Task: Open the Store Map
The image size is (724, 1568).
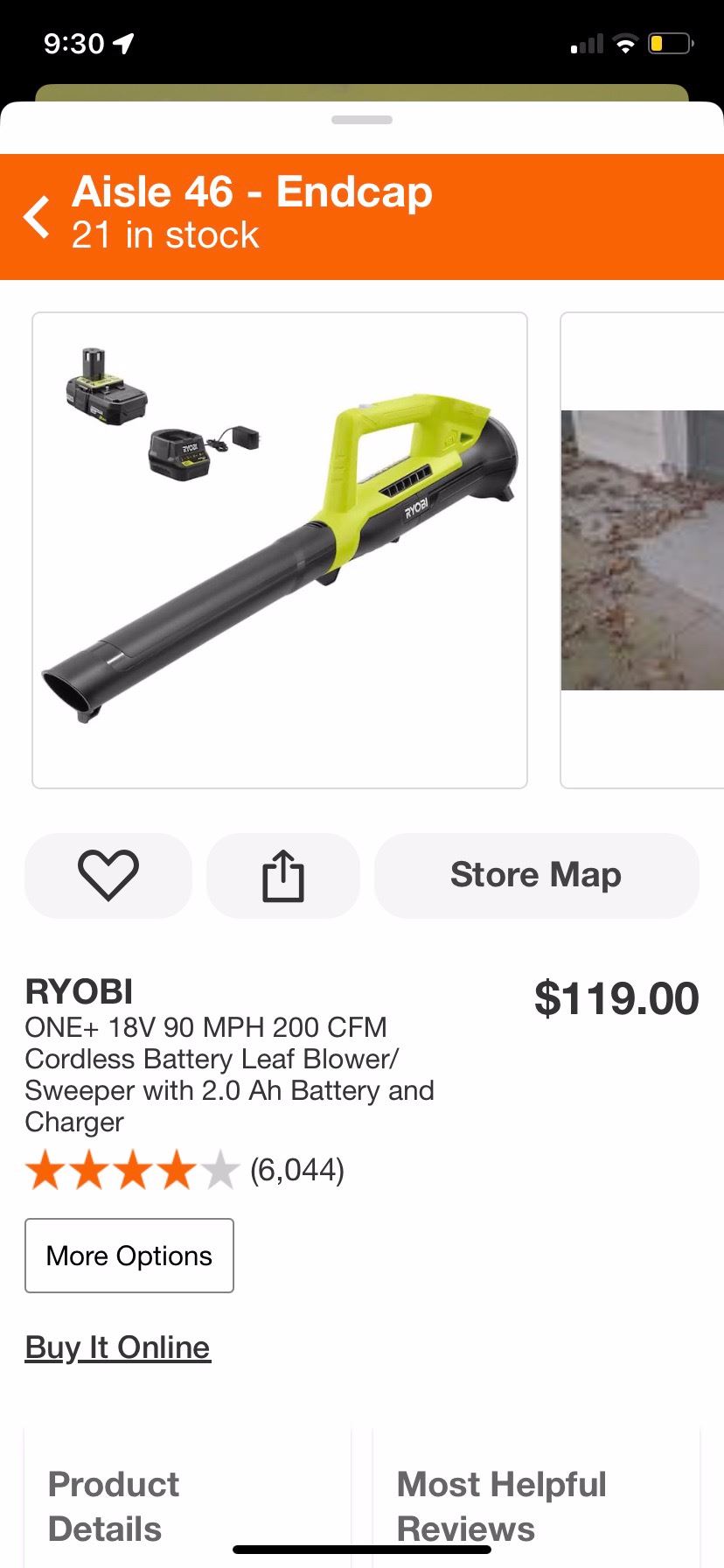Action: pos(536,875)
